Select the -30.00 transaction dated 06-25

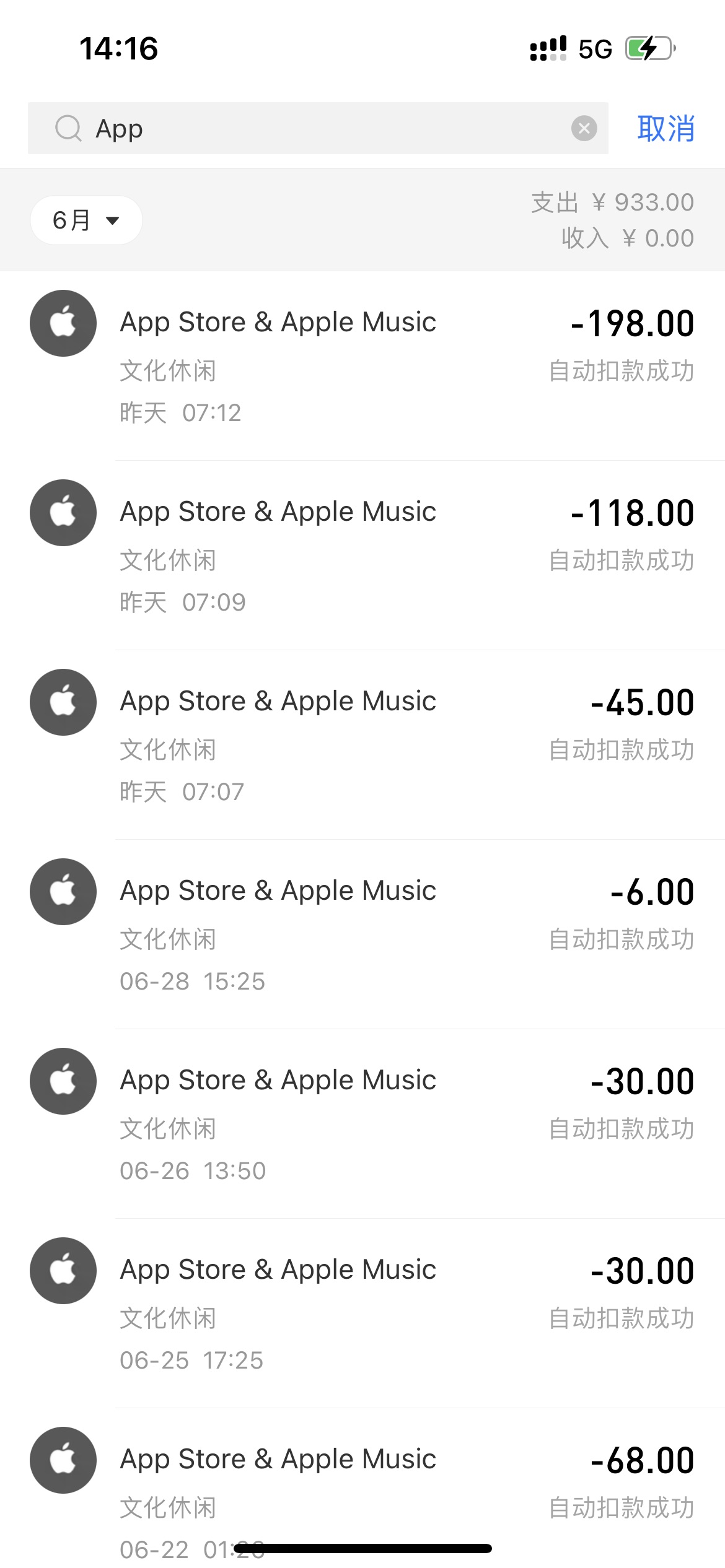(362, 1313)
